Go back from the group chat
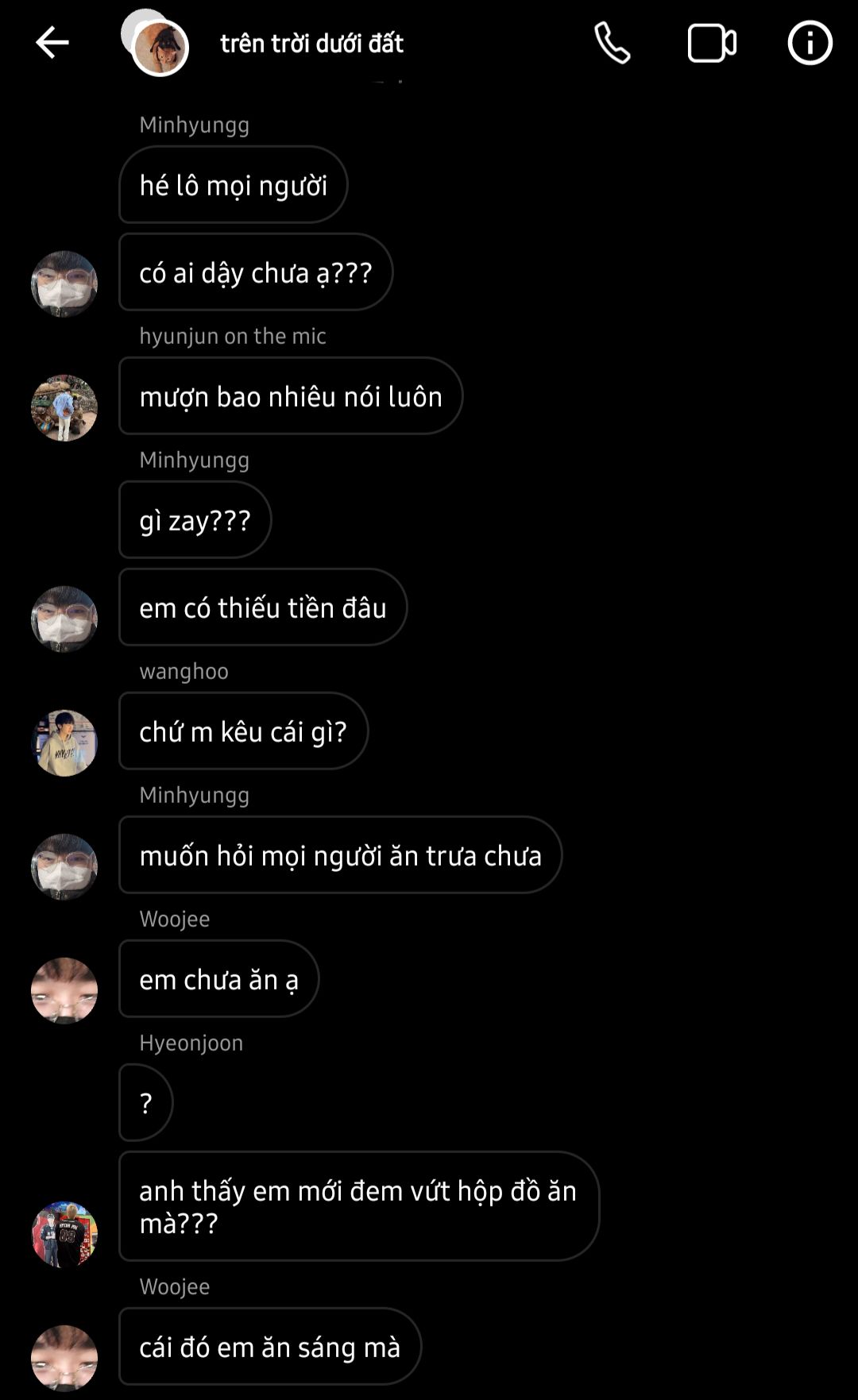 tap(52, 43)
